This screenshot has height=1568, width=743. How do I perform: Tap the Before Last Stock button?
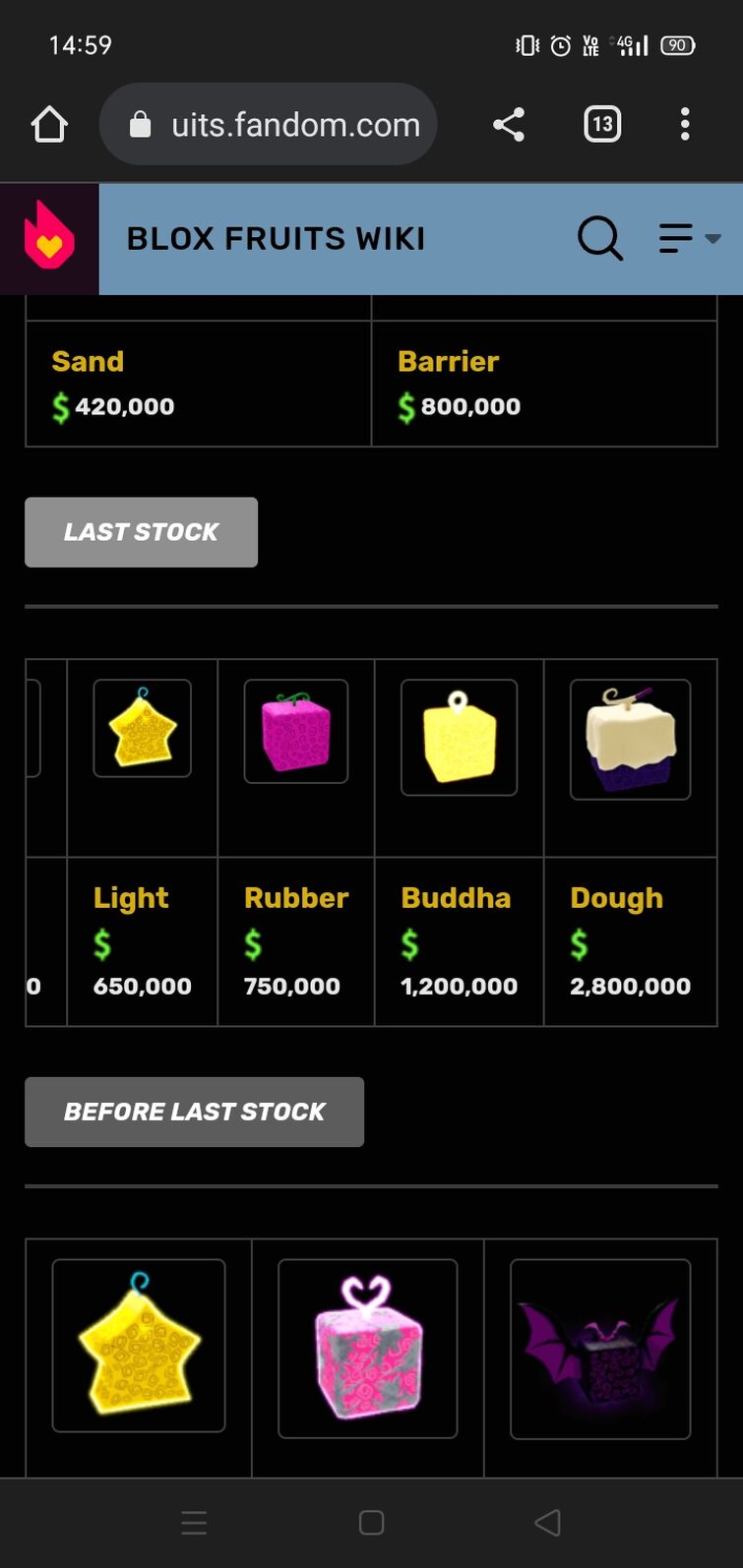pyautogui.click(x=194, y=1112)
